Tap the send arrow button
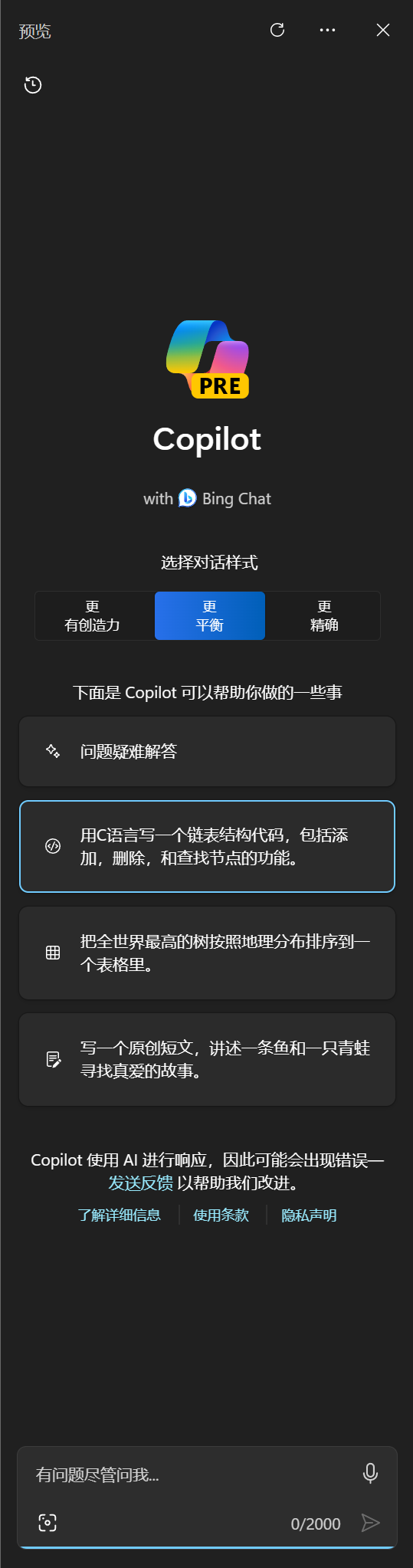 (x=371, y=1523)
